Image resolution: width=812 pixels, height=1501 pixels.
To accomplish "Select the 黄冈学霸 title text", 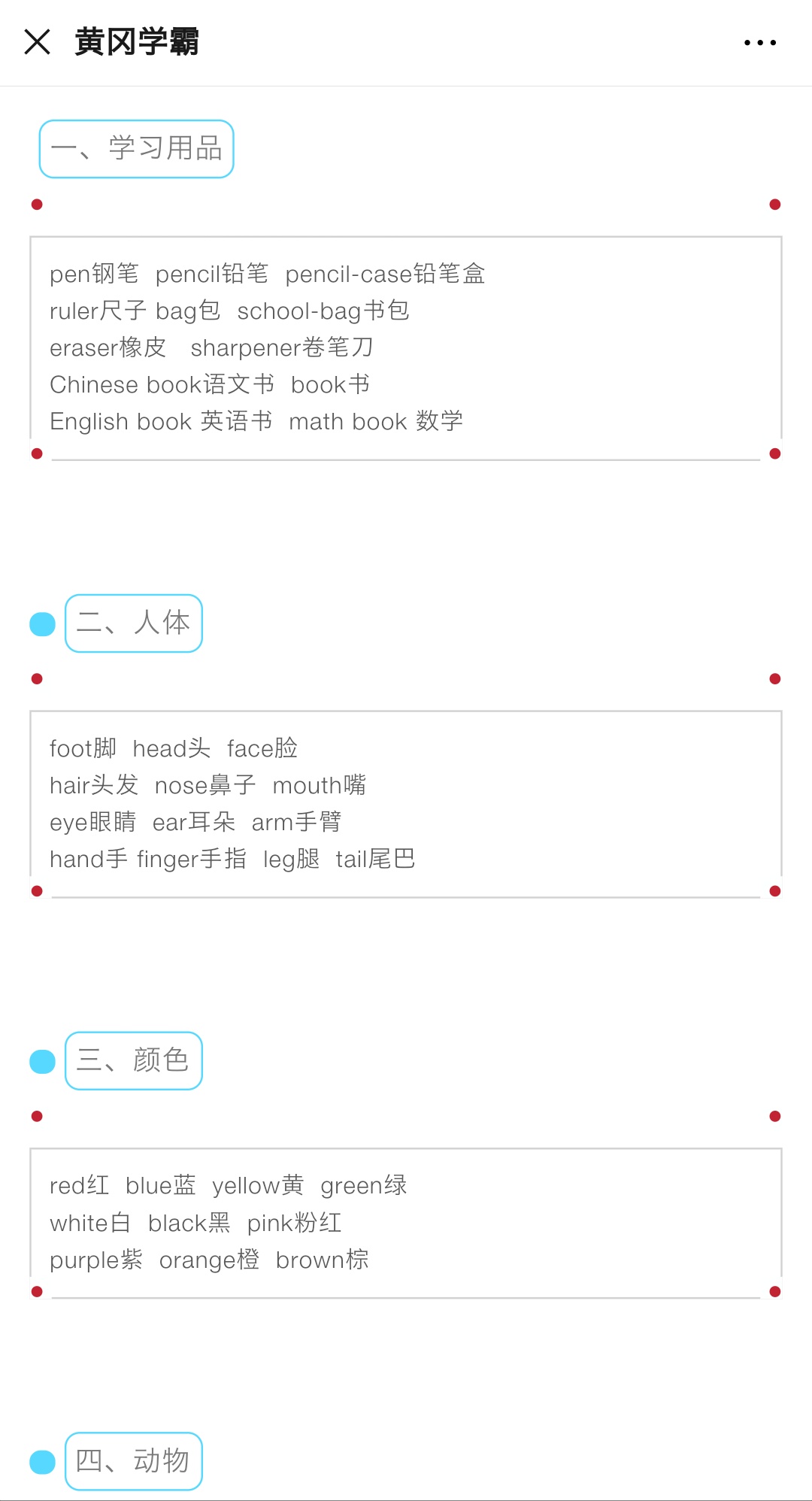I will (x=136, y=43).
